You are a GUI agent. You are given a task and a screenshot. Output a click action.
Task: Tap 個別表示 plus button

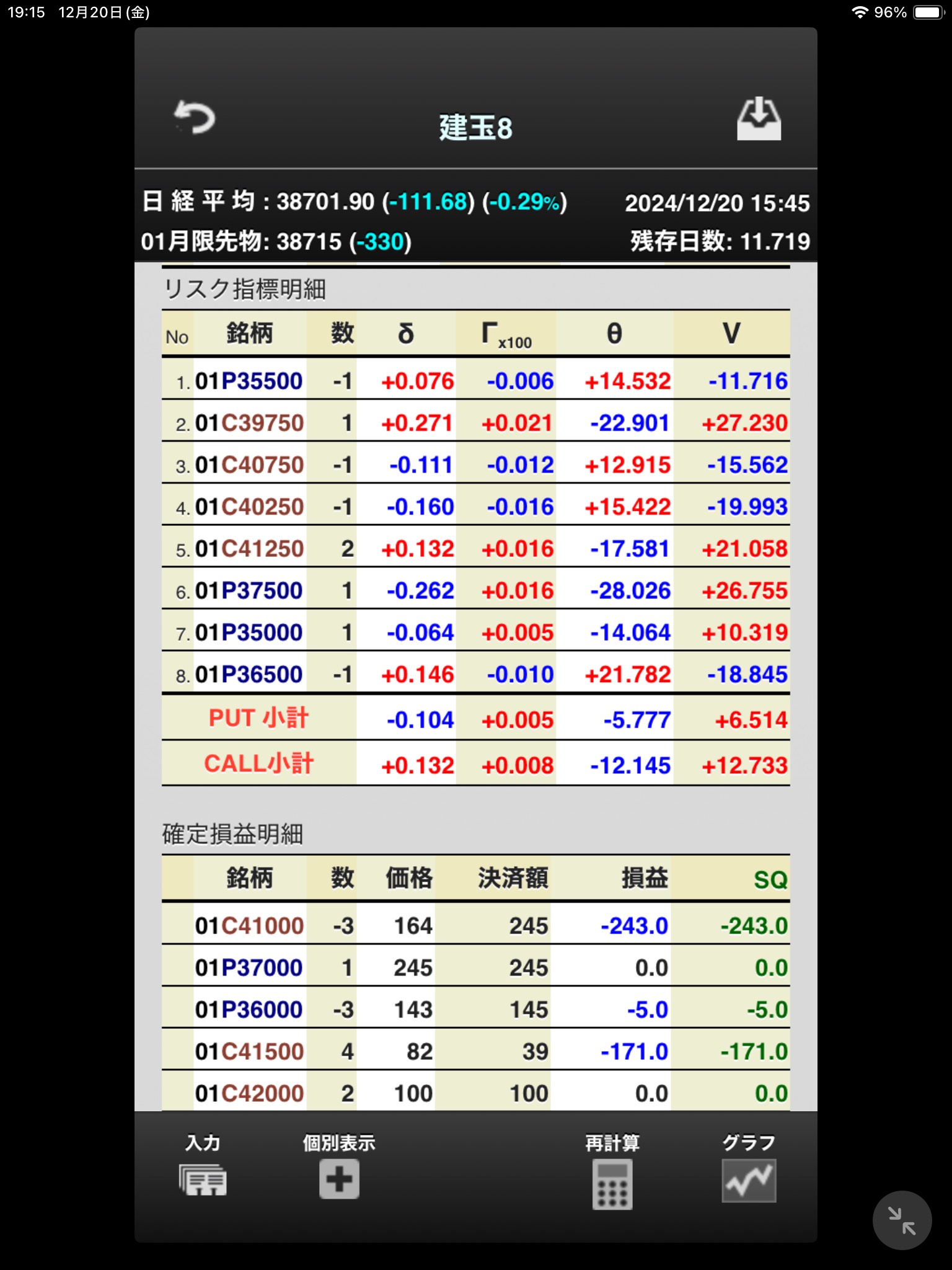pos(339,1170)
